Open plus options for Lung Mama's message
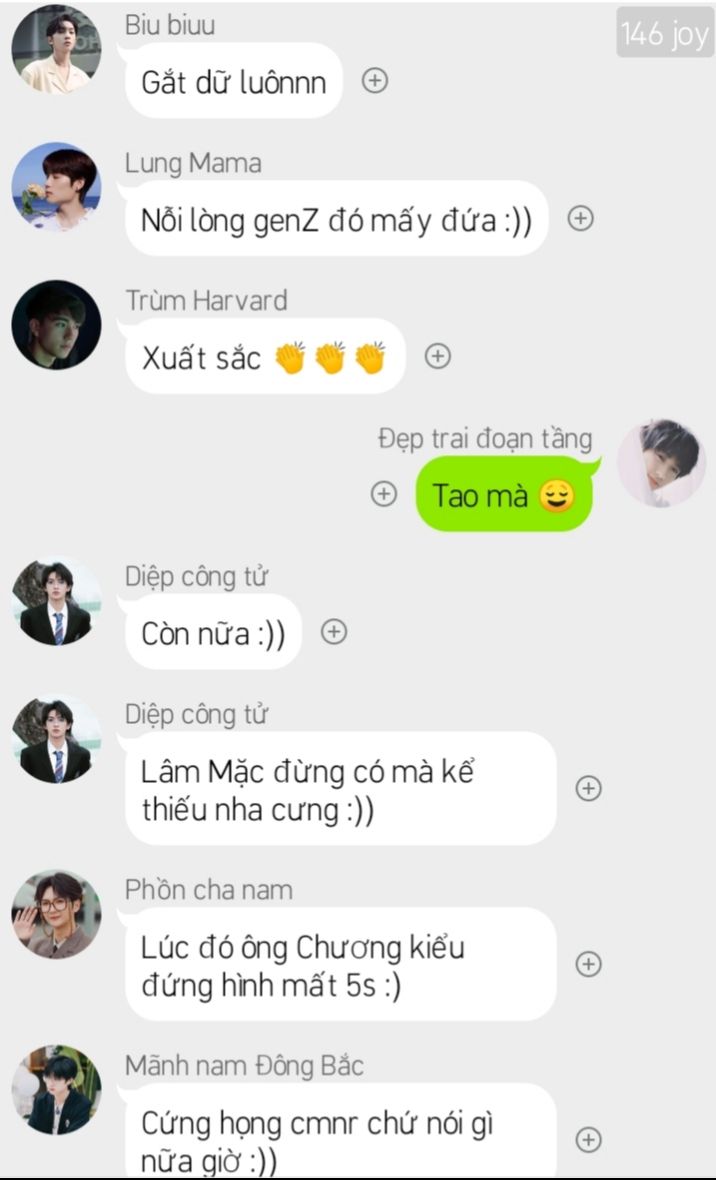The image size is (716, 1180). (x=581, y=218)
